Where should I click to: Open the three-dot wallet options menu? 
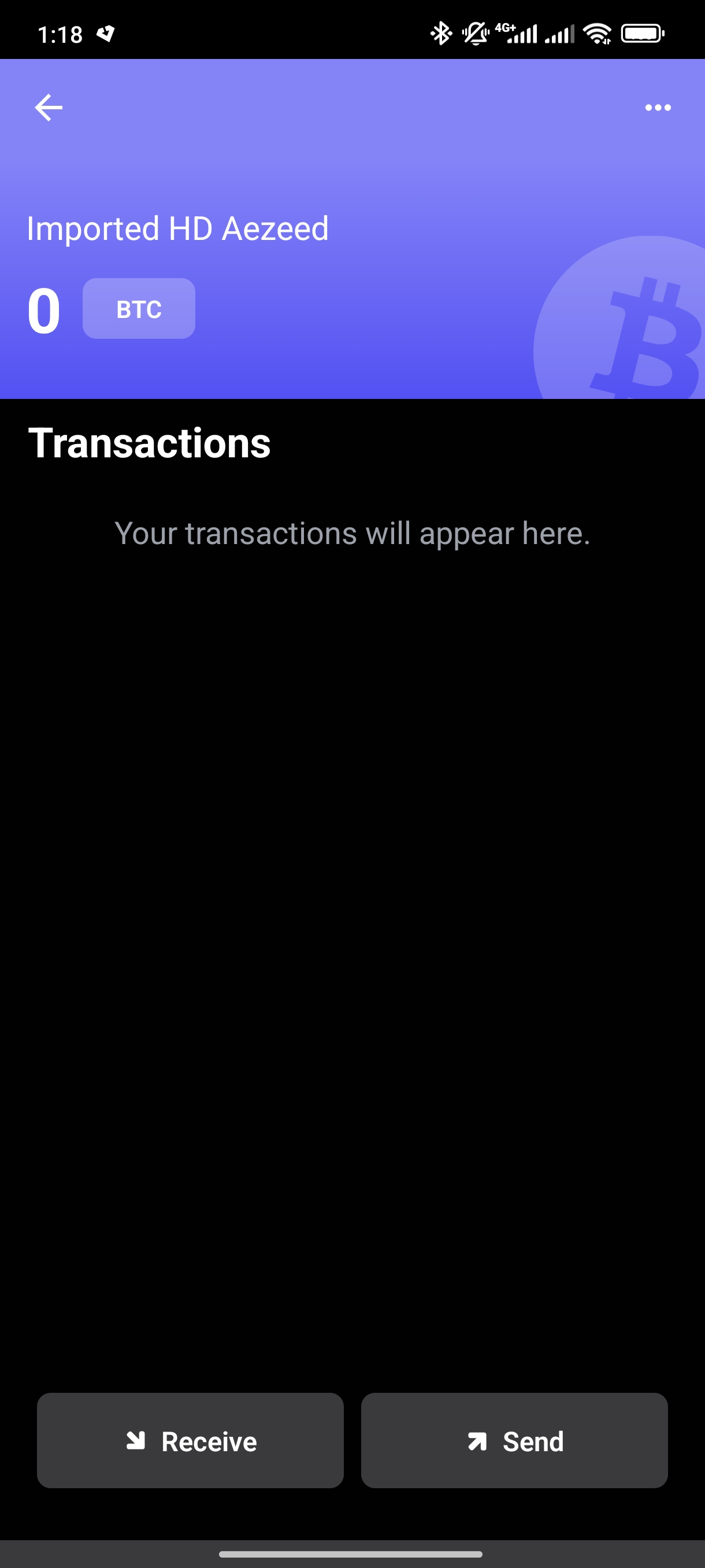click(658, 108)
